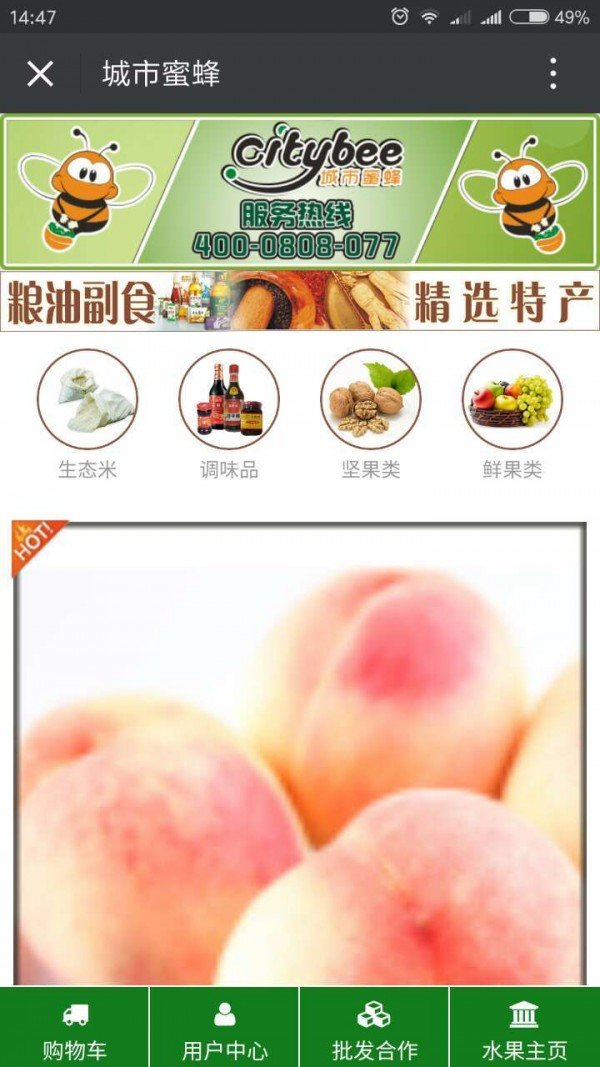Return to 水果主页
600x1067 pixels.
(525, 1028)
